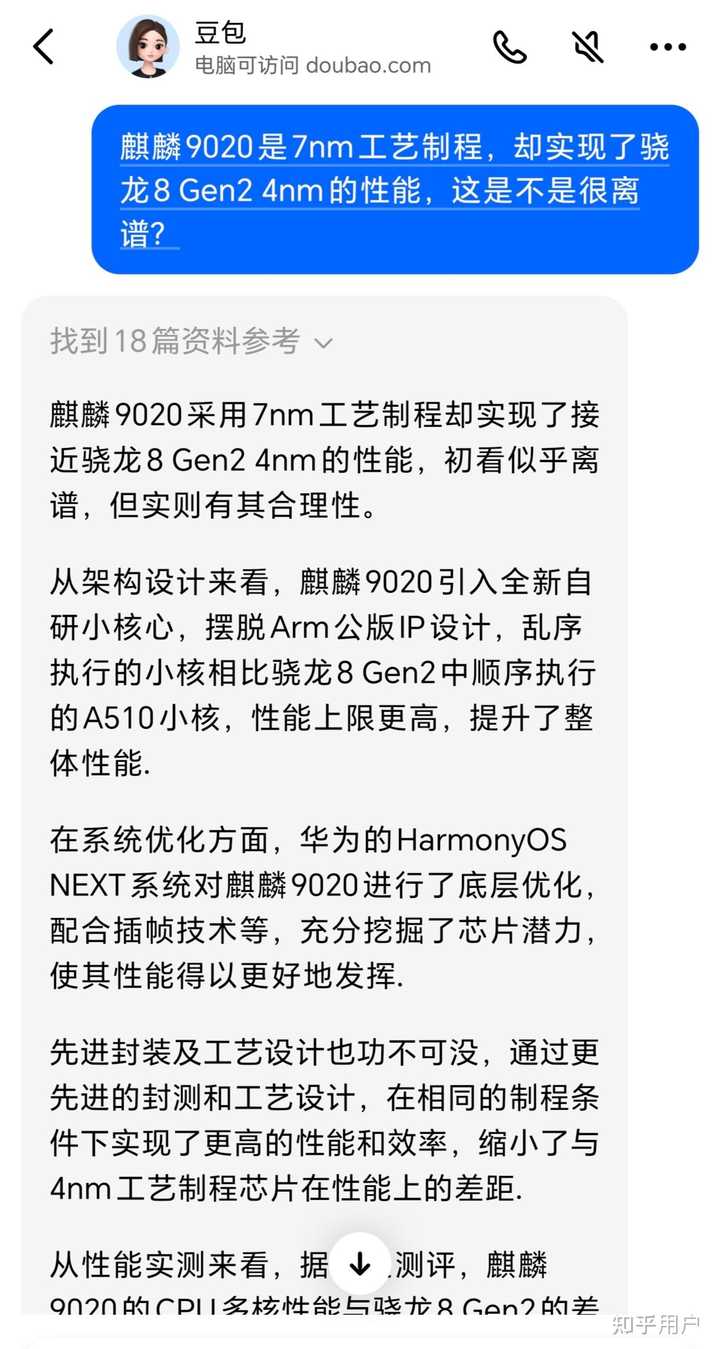
Task: Tap the back arrow chevron
Action: 42,46
